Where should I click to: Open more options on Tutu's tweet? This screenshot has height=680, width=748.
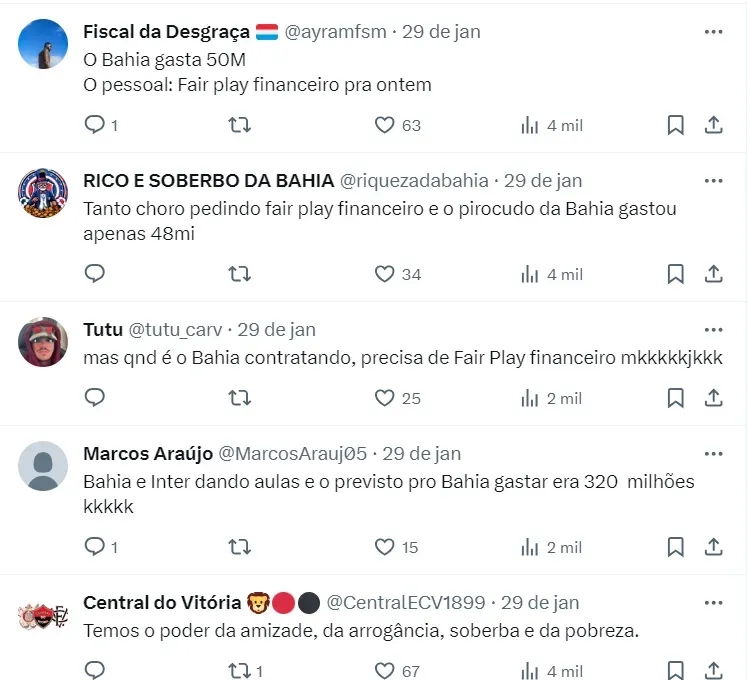tap(713, 329)
